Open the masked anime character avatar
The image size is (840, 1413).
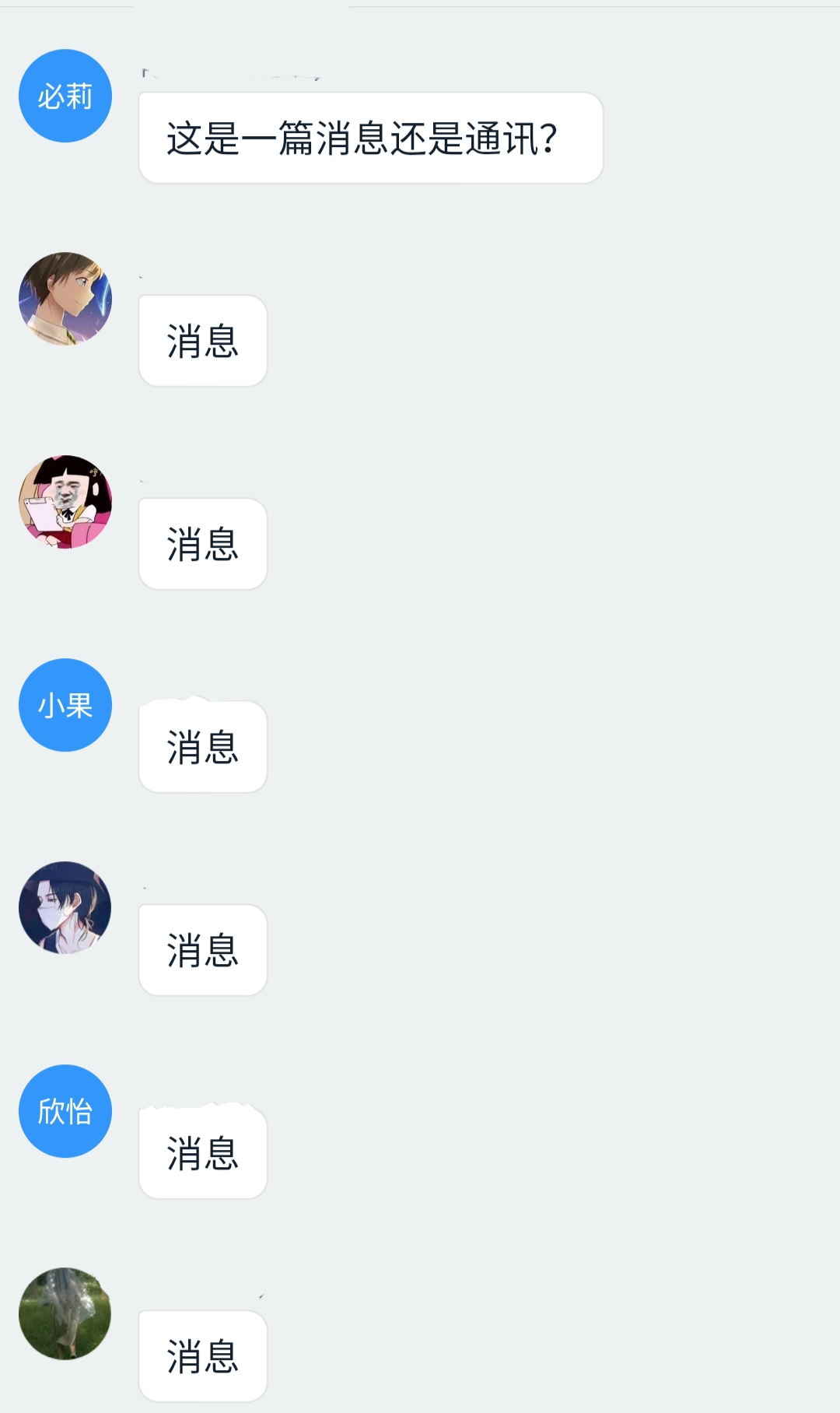click(65, 908)
